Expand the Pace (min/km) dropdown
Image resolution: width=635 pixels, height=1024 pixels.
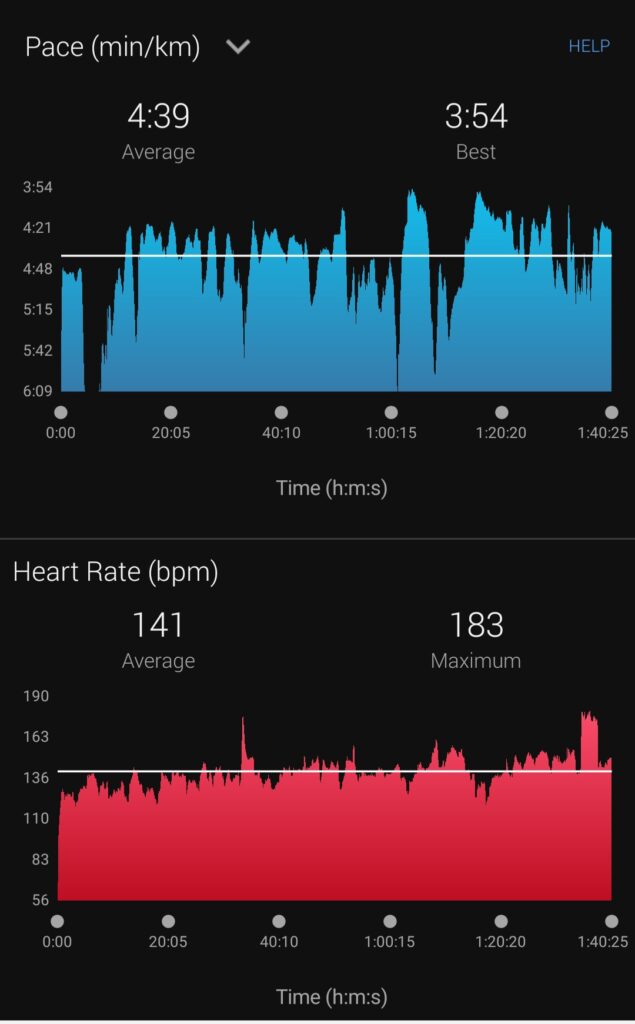coord(238,47)
